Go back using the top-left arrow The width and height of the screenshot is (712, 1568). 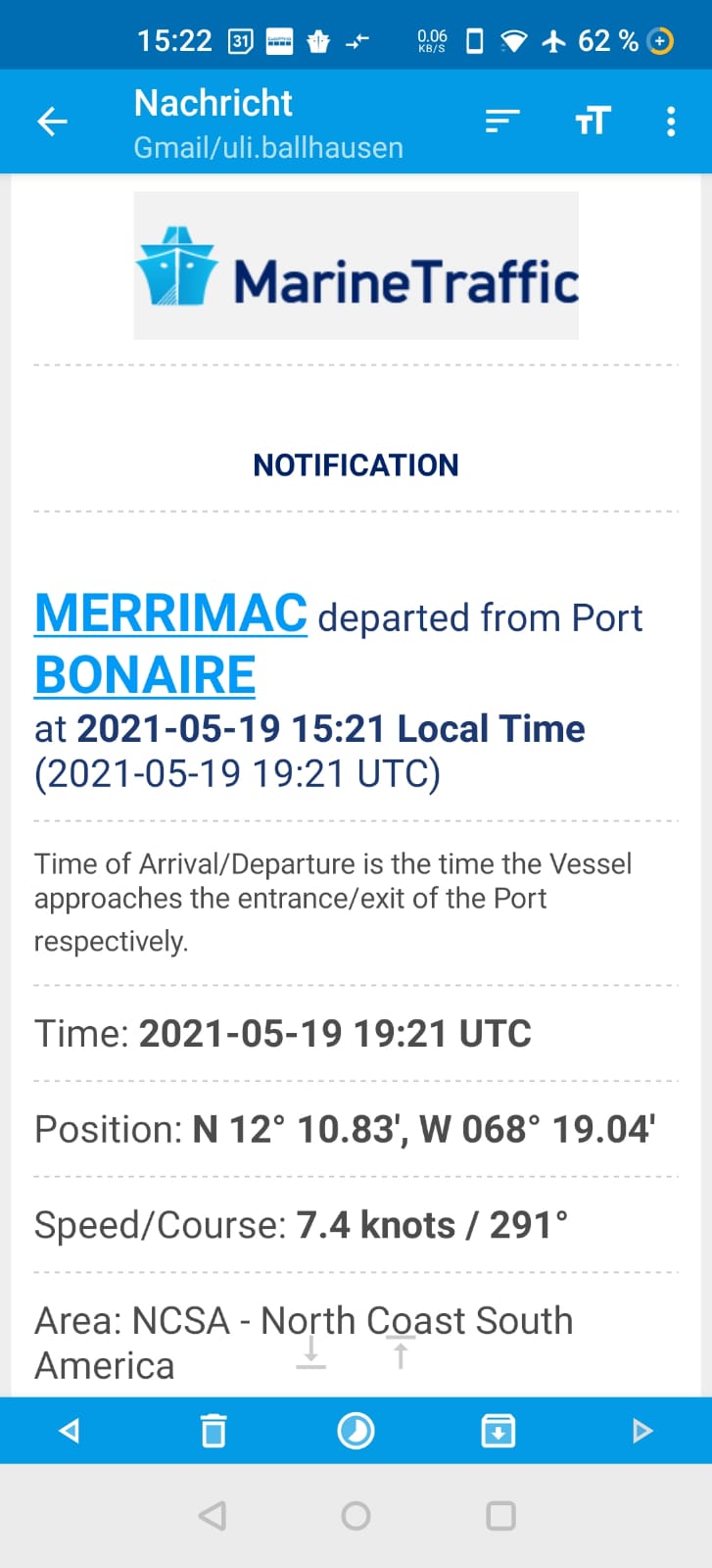[52, 122]
